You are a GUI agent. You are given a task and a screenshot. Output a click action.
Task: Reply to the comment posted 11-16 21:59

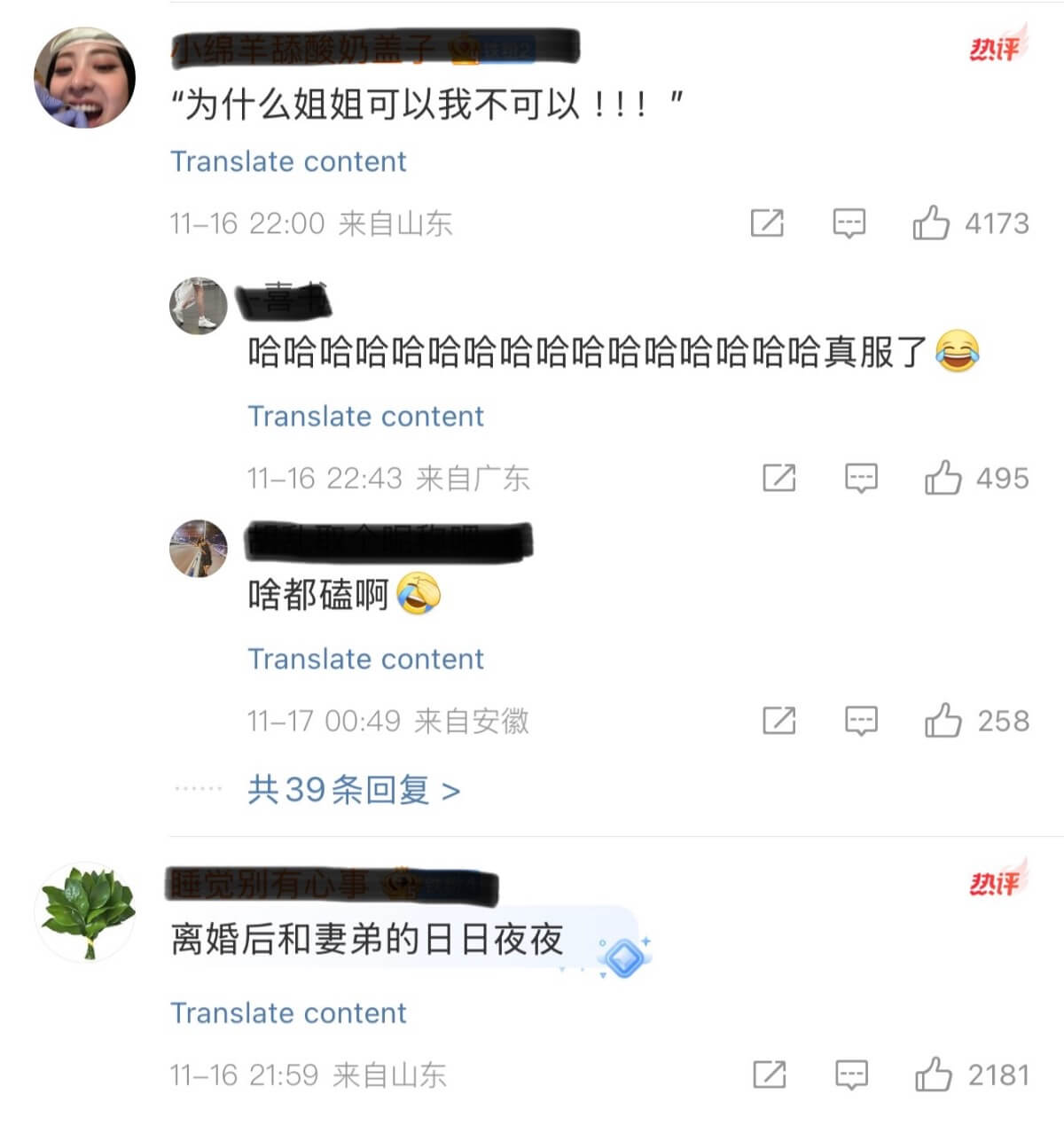[851, 1074]
